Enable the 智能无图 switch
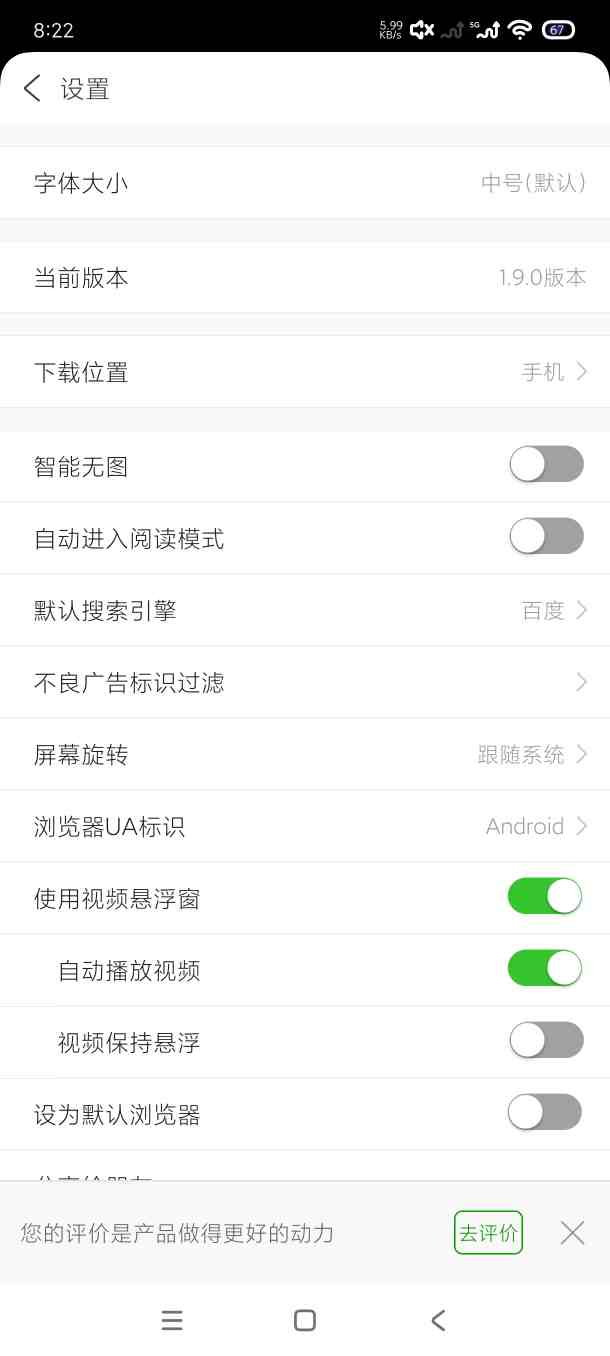The width and height of the screenshot is (610, 1356). (x=545, y=464)
